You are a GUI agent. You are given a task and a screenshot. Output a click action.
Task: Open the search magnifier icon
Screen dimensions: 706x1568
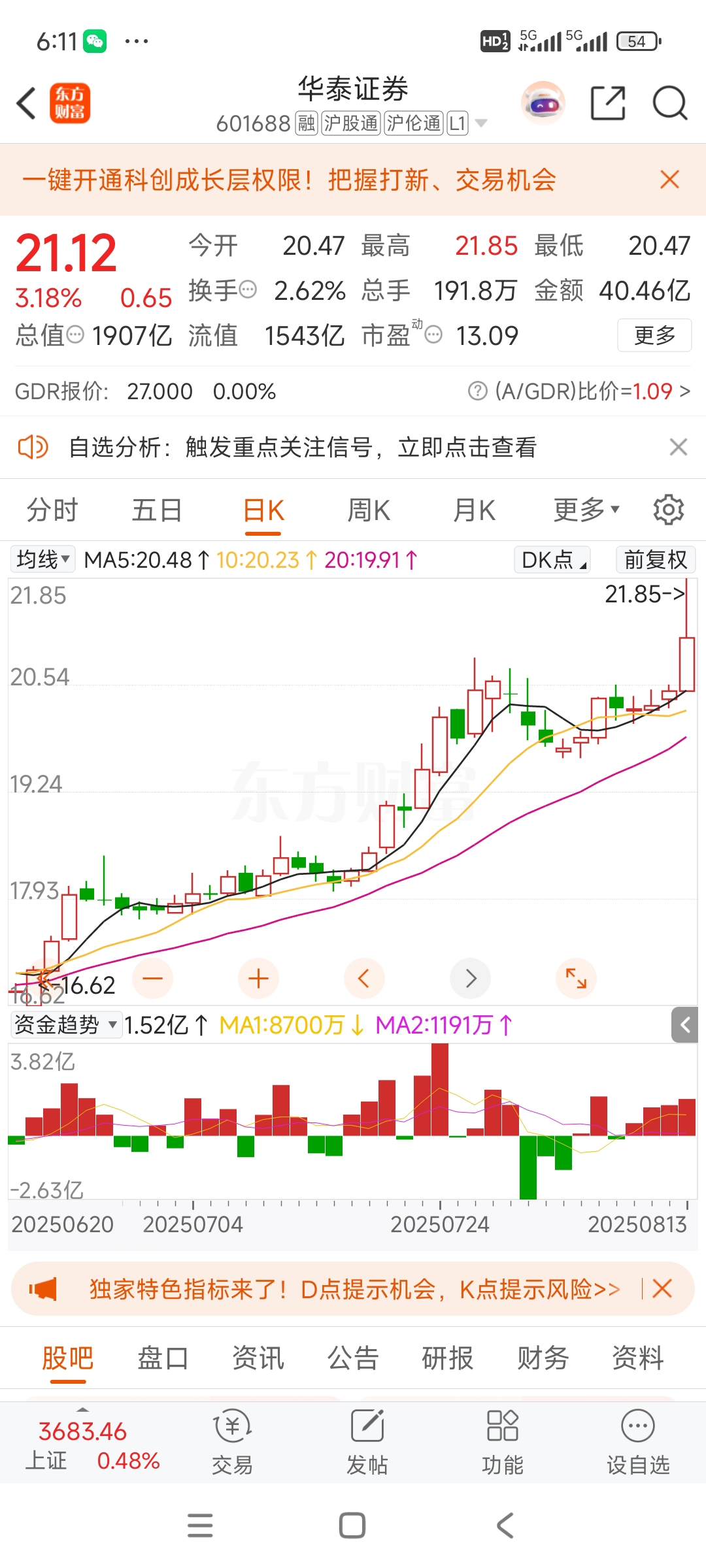coord(670,103)
